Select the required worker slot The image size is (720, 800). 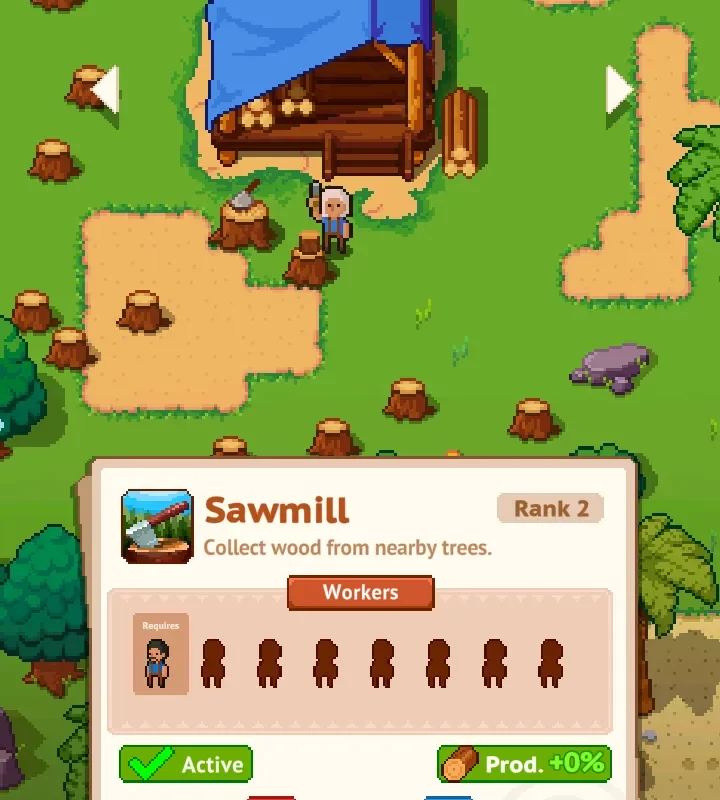(x=160, y=654)
